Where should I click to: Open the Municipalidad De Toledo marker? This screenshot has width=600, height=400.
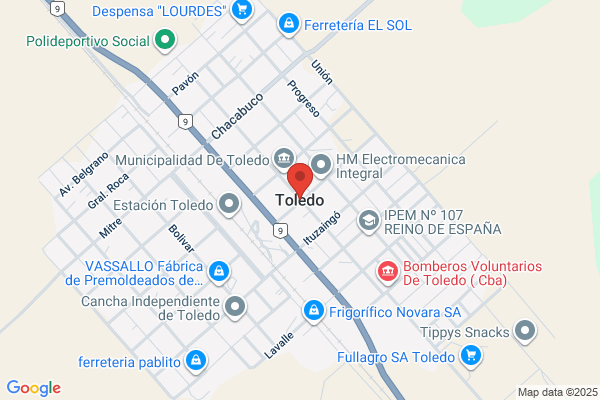tap(284, 158)
